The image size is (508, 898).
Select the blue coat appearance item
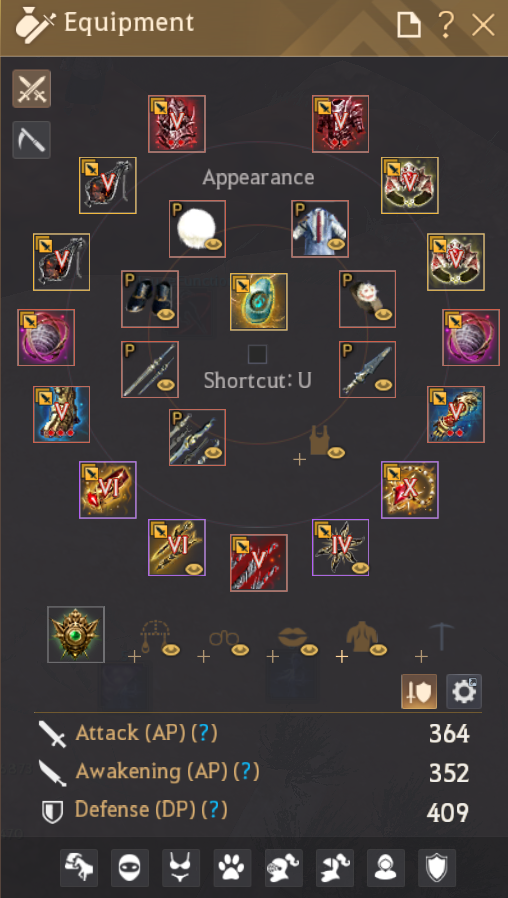(320, 229)
